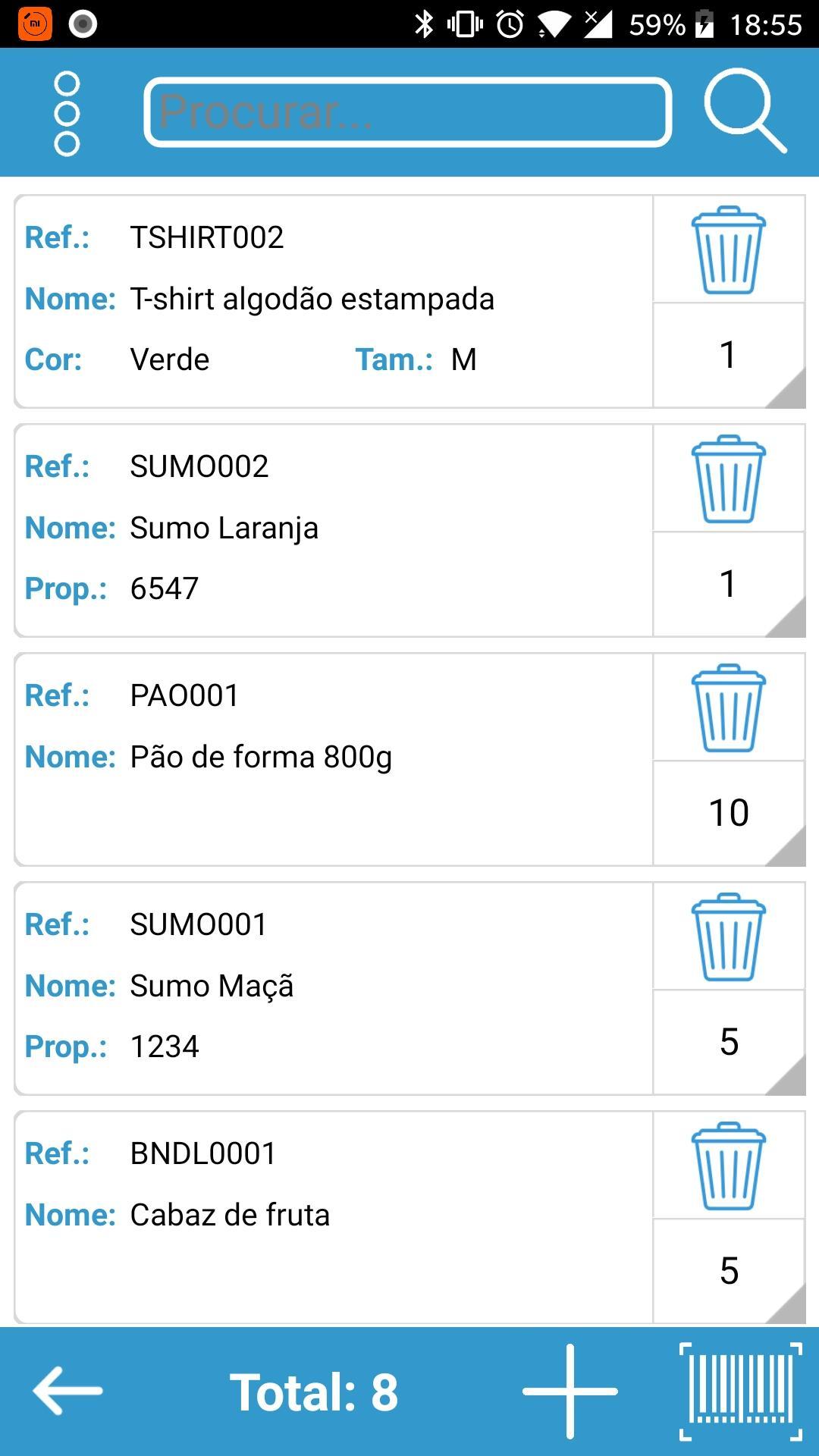The width and height of the screenshot is (819, 1456).
Task: Open the Sumo Maçã entry
Action: (334, 989)
